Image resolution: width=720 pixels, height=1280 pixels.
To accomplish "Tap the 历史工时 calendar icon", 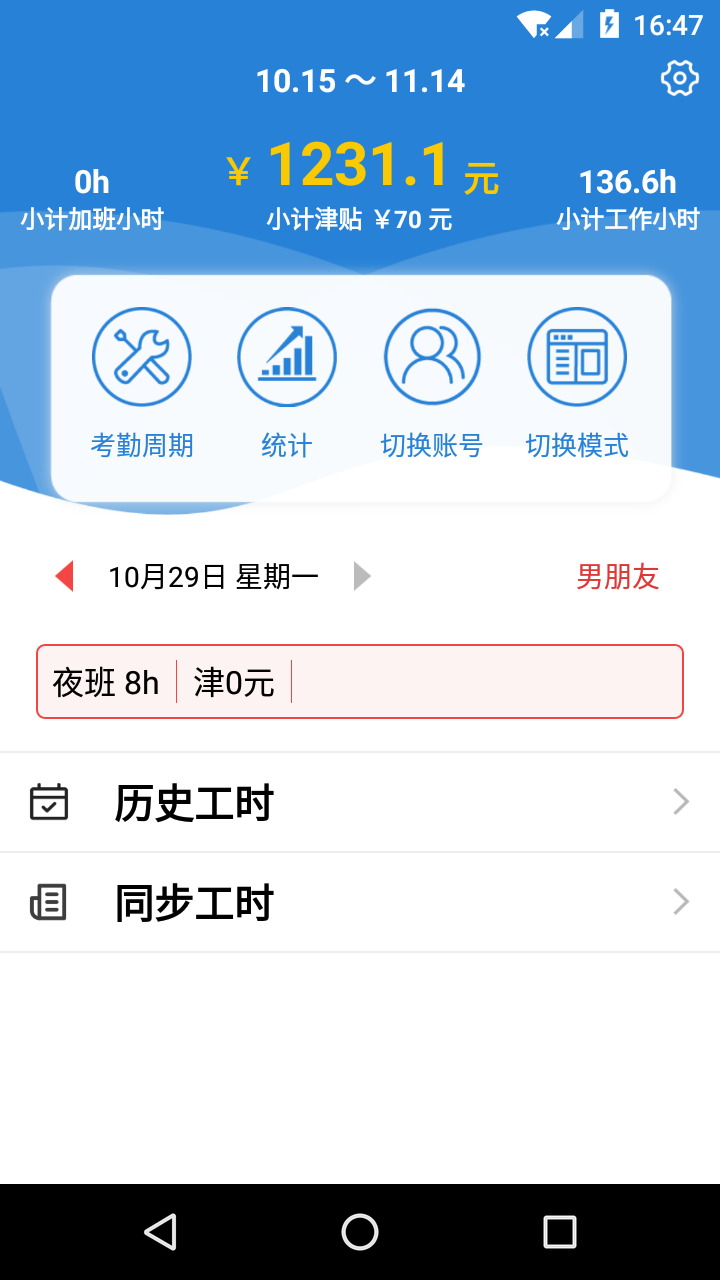I will [48, 801].
